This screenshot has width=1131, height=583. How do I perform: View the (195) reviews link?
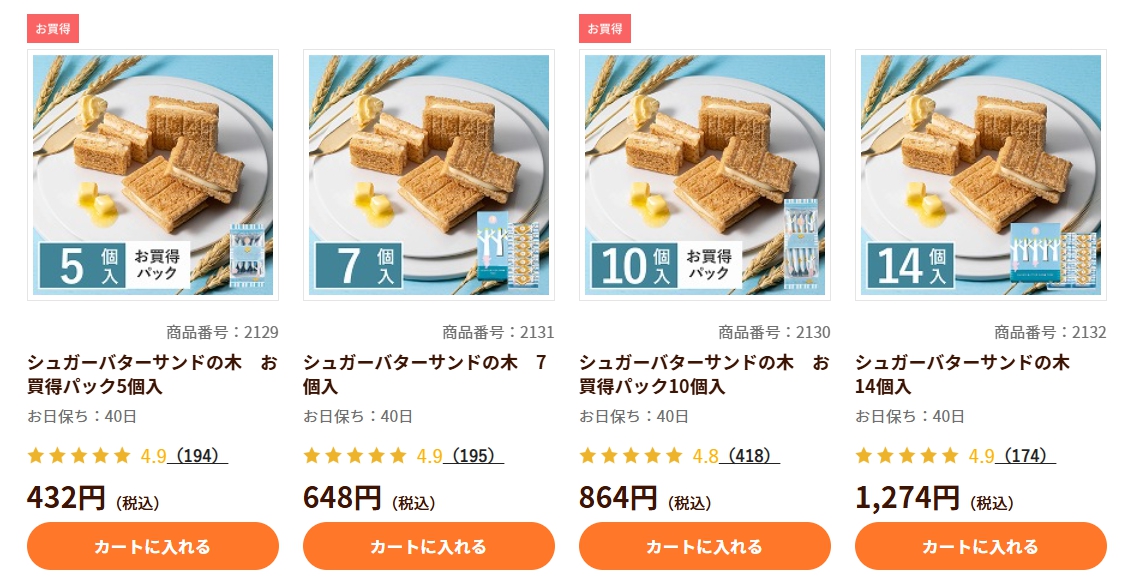473,456
